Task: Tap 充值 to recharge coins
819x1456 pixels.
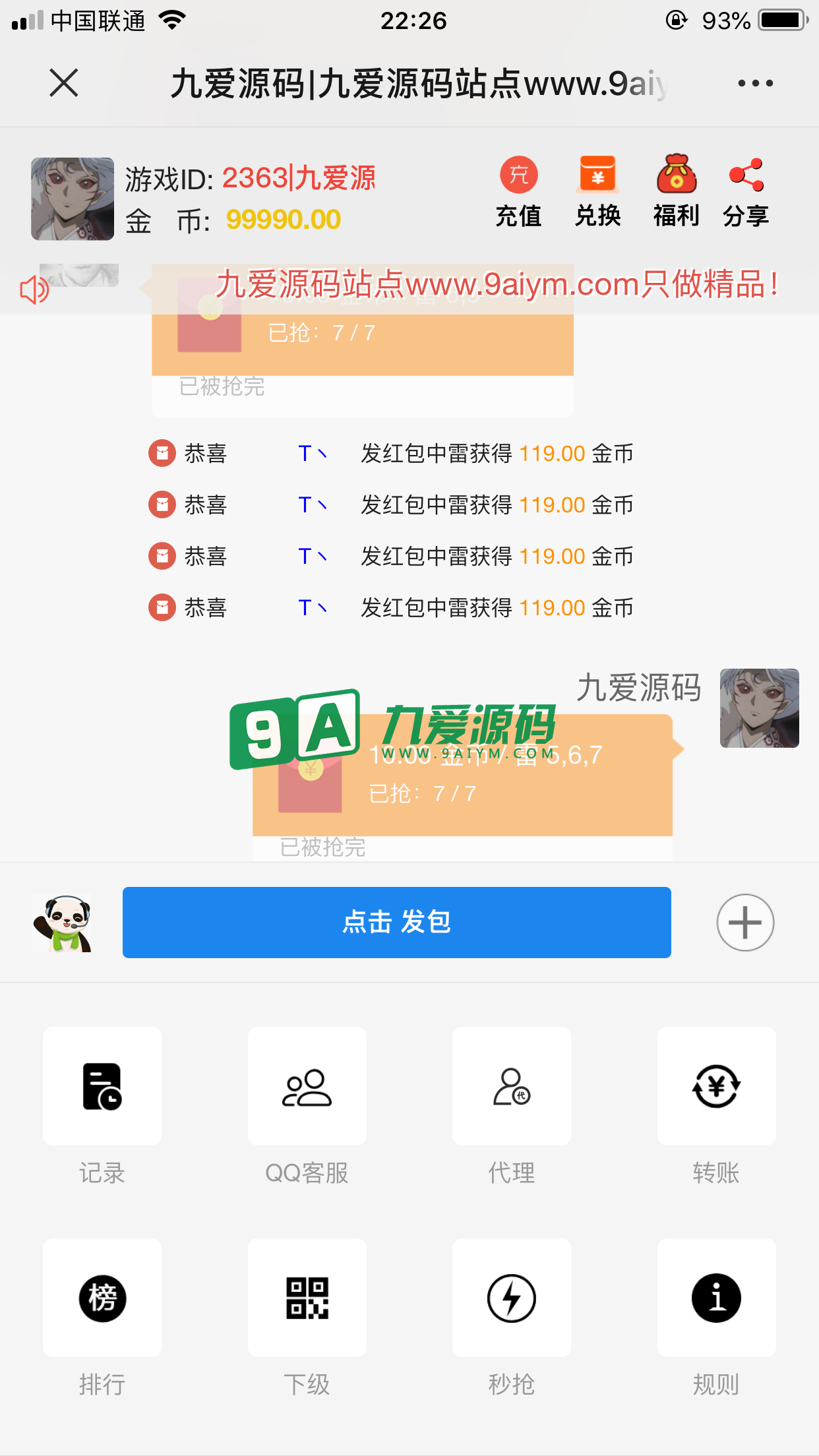Action: pyautogui.click(x=518, y=192)
